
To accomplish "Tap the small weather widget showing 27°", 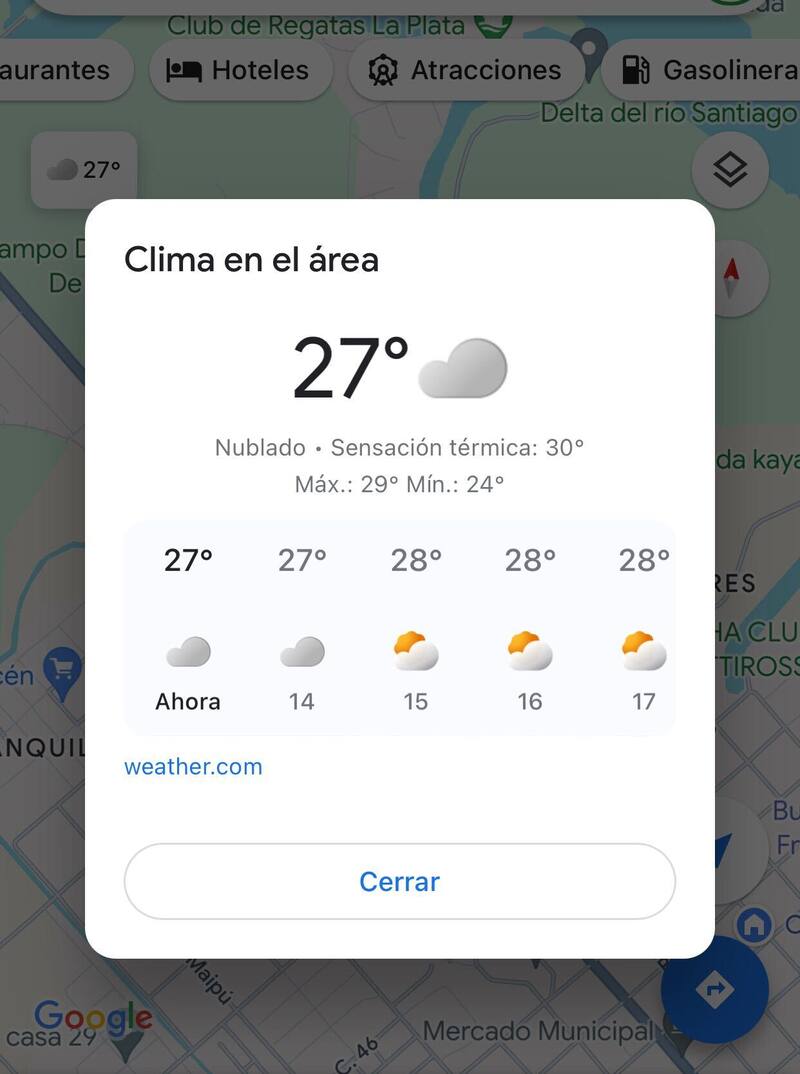I will [84, 169].
